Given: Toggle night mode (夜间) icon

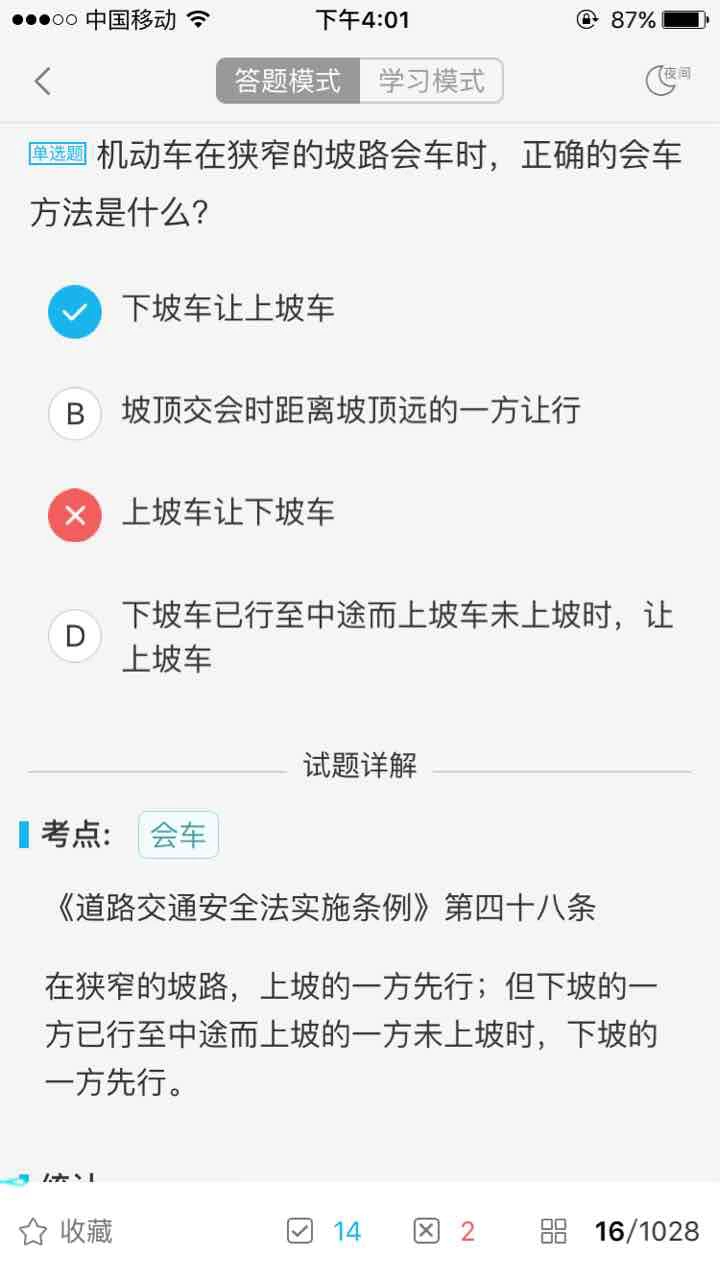Looking at the screenshot, I should click(666, 80).
